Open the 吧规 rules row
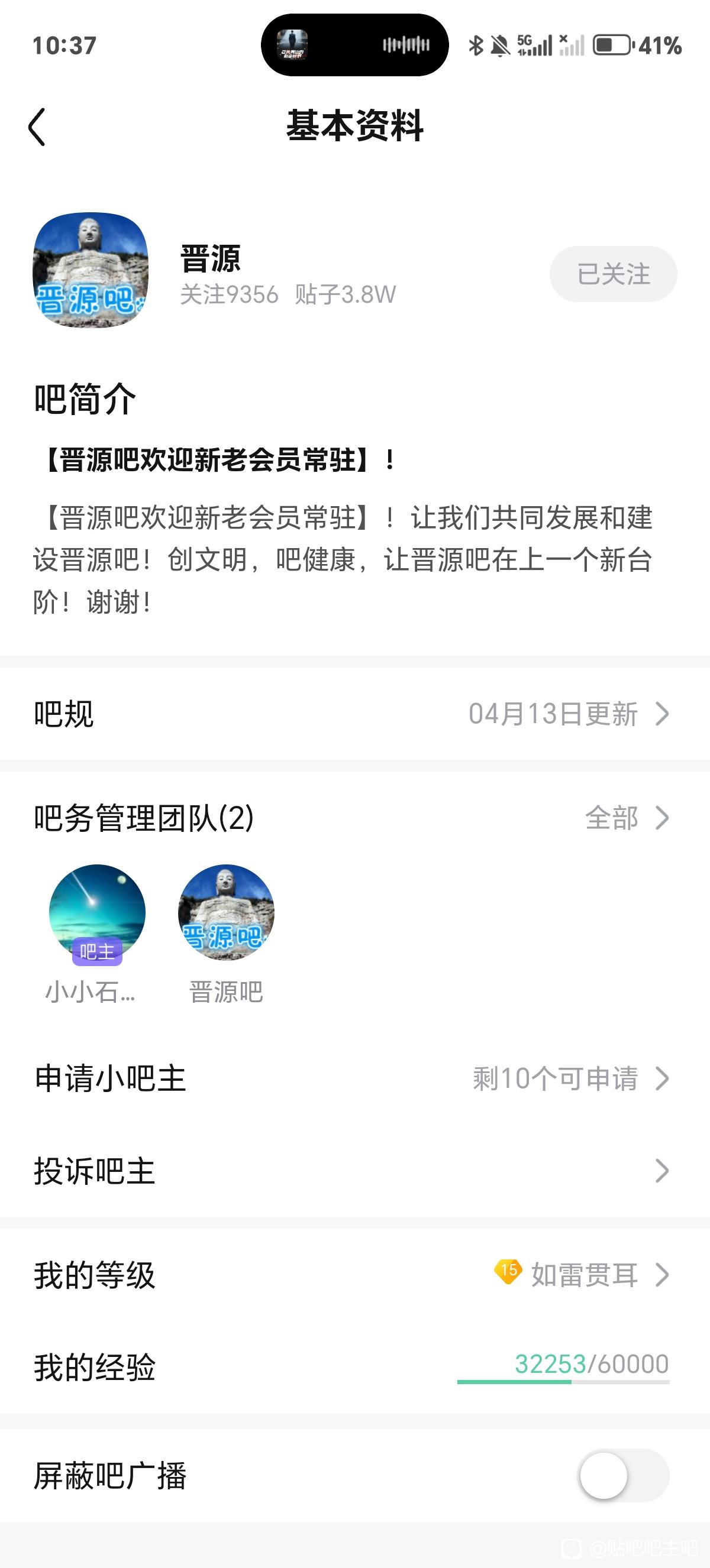 coord(355,714)
